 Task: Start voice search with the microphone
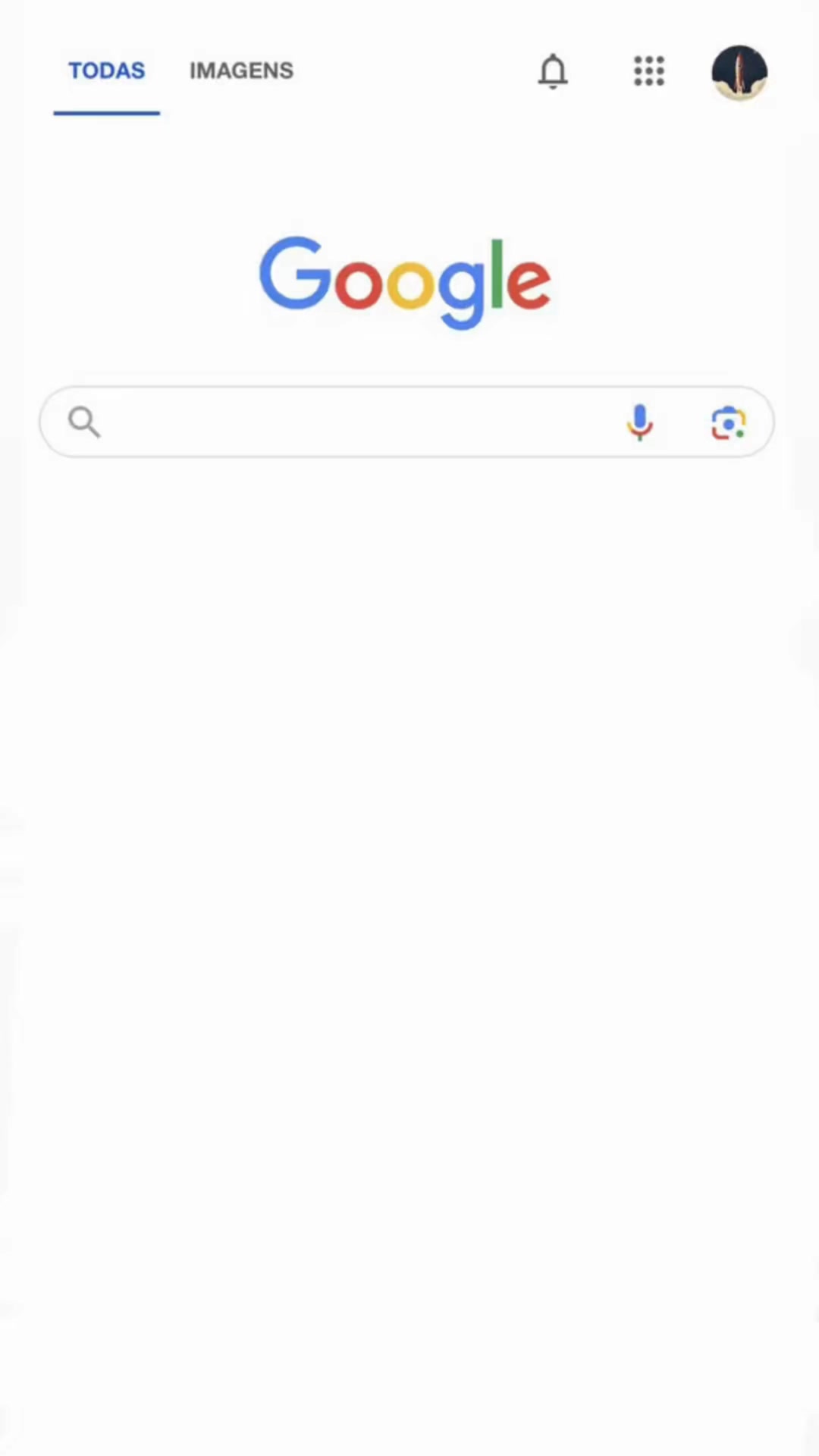pyautogui.click(x=640, y=422)
